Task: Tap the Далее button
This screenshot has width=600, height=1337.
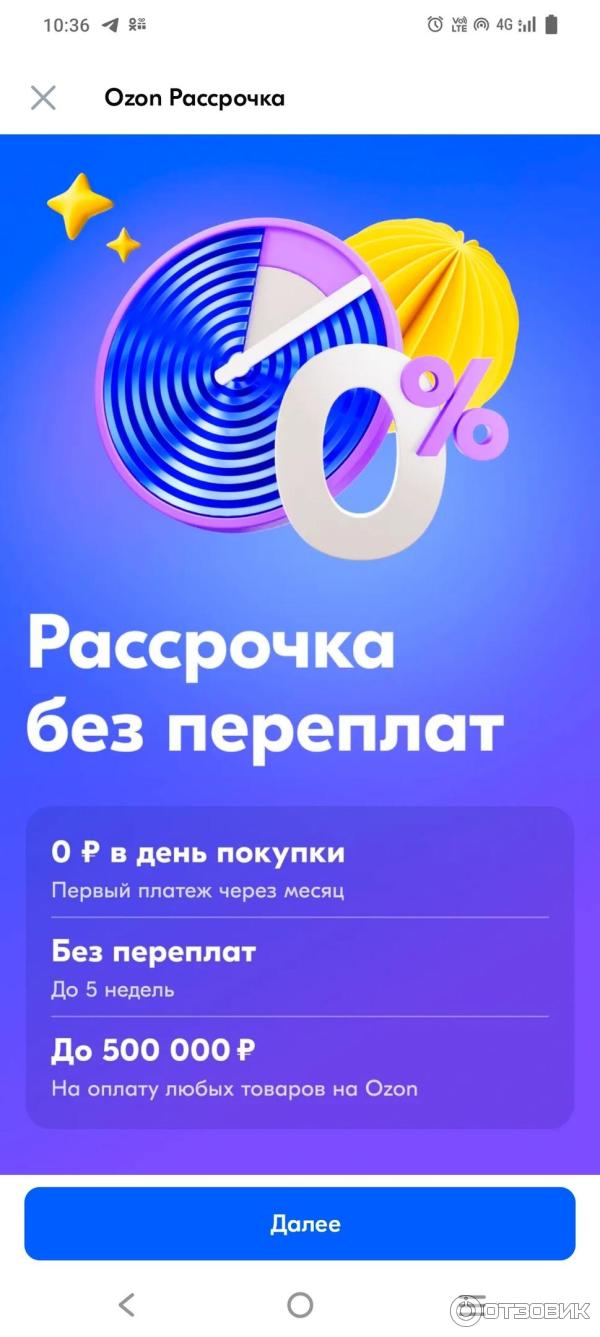Action: click(x=300, y=1223)
